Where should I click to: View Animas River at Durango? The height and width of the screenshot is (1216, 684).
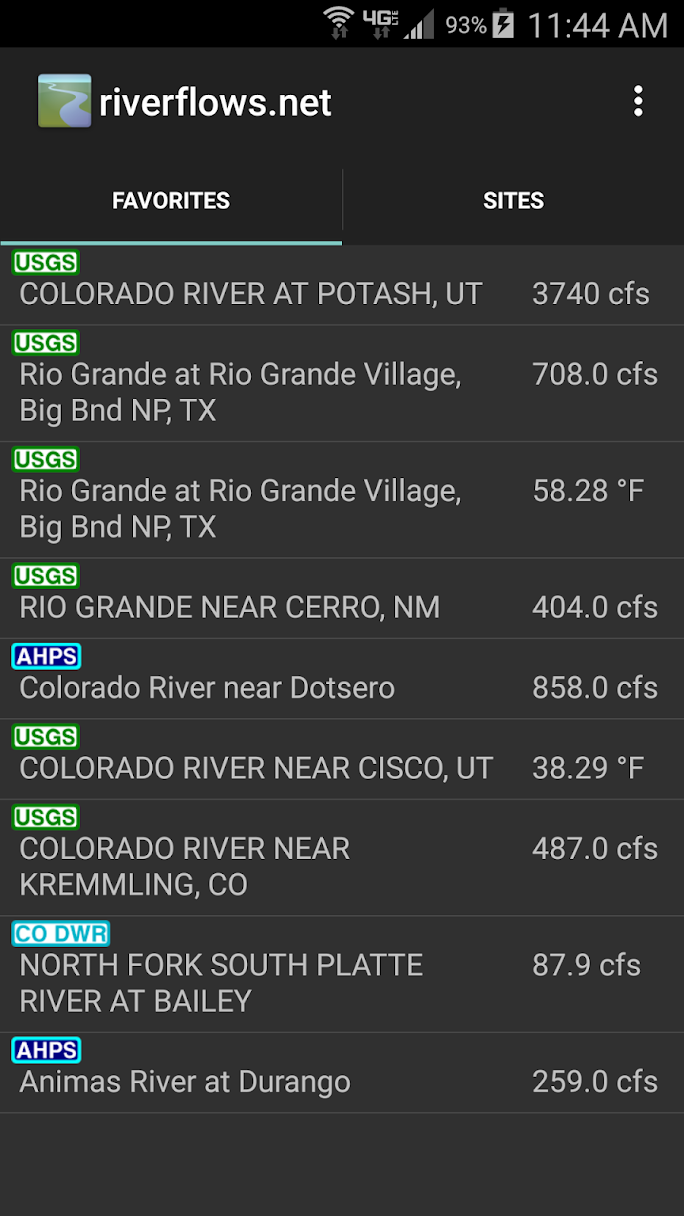(342, 1073)
